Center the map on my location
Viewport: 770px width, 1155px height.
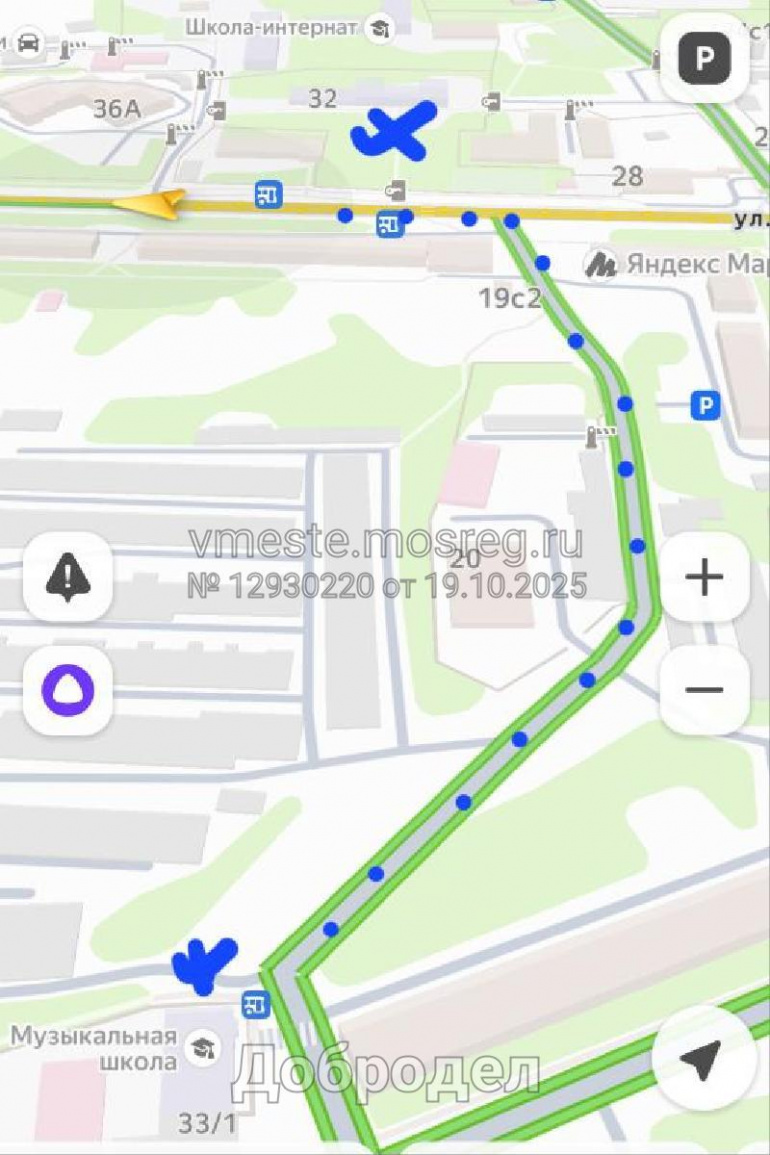pyautogui.click(x=704, y=1060)
